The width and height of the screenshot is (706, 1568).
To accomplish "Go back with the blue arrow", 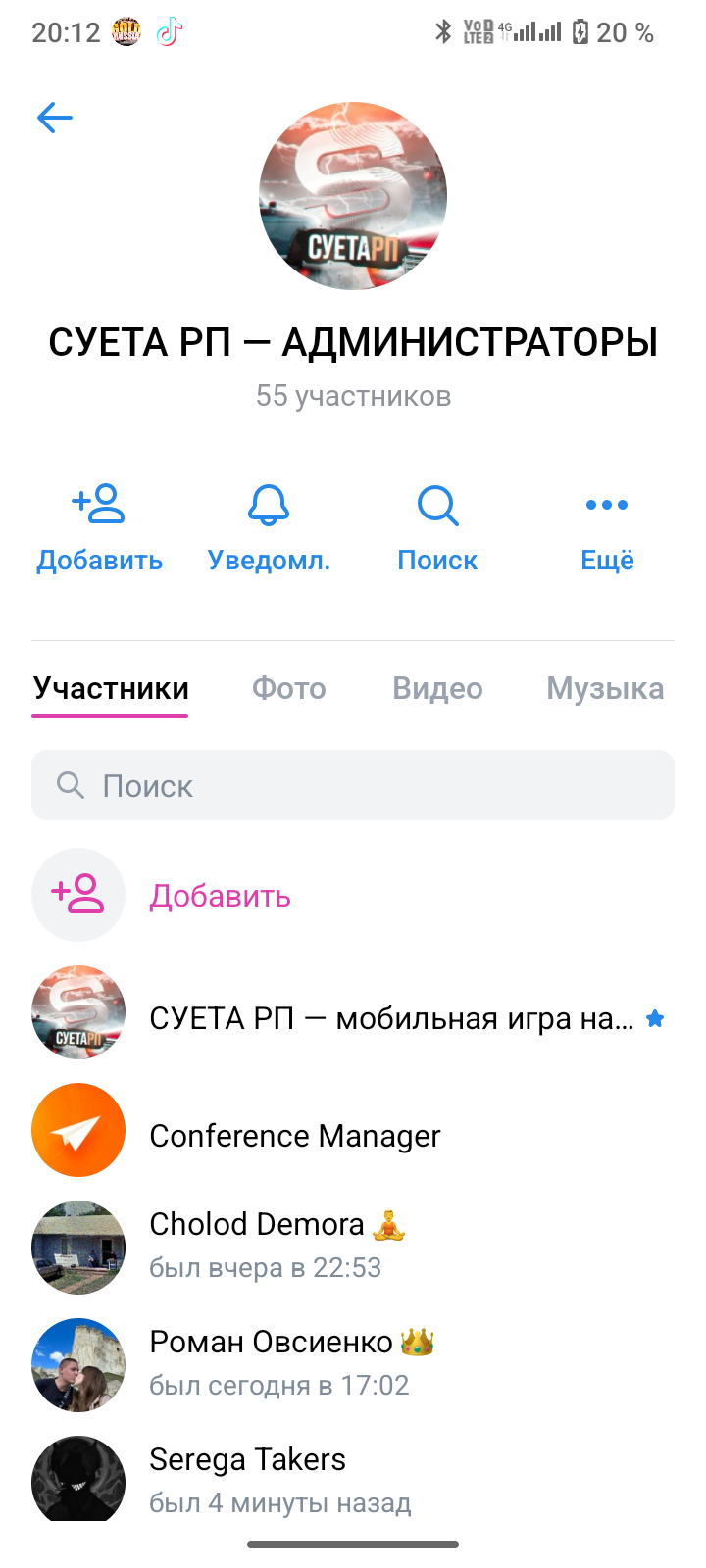I will [55, 118].
